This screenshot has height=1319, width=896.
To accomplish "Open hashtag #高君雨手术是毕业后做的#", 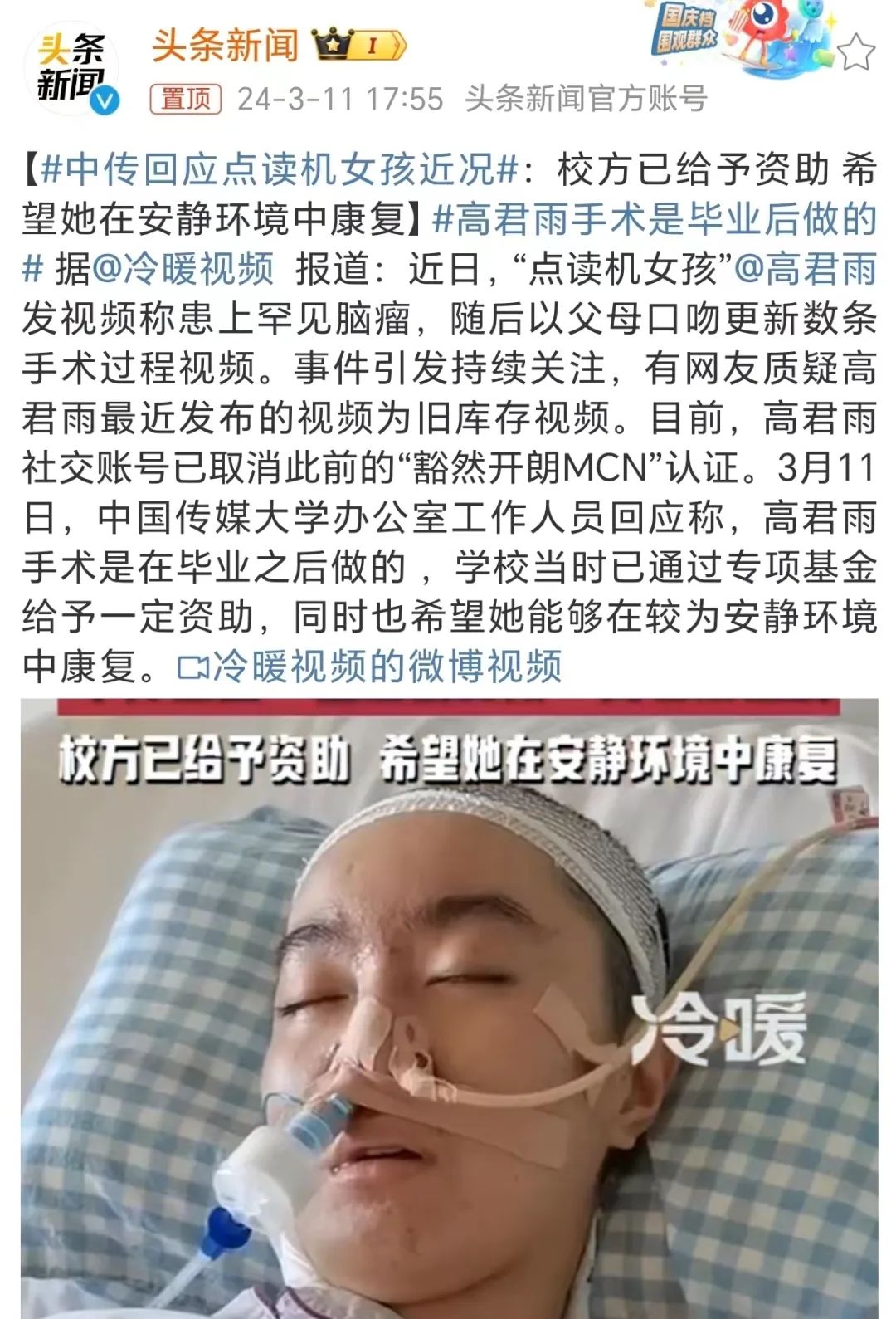I will [655, 219].
